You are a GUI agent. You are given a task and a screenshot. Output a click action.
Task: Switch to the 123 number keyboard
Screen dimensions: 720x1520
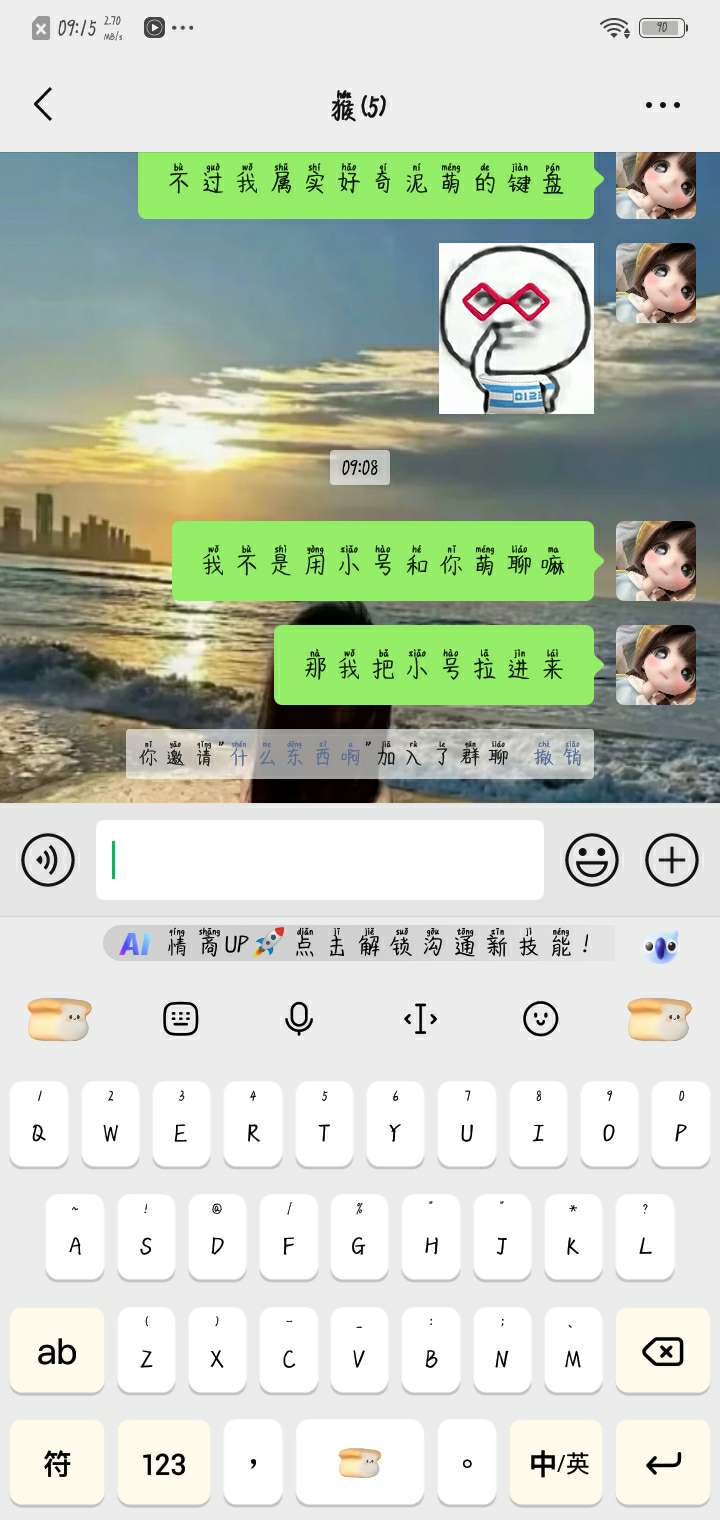pyautogui.click(x=163, y=1464)
